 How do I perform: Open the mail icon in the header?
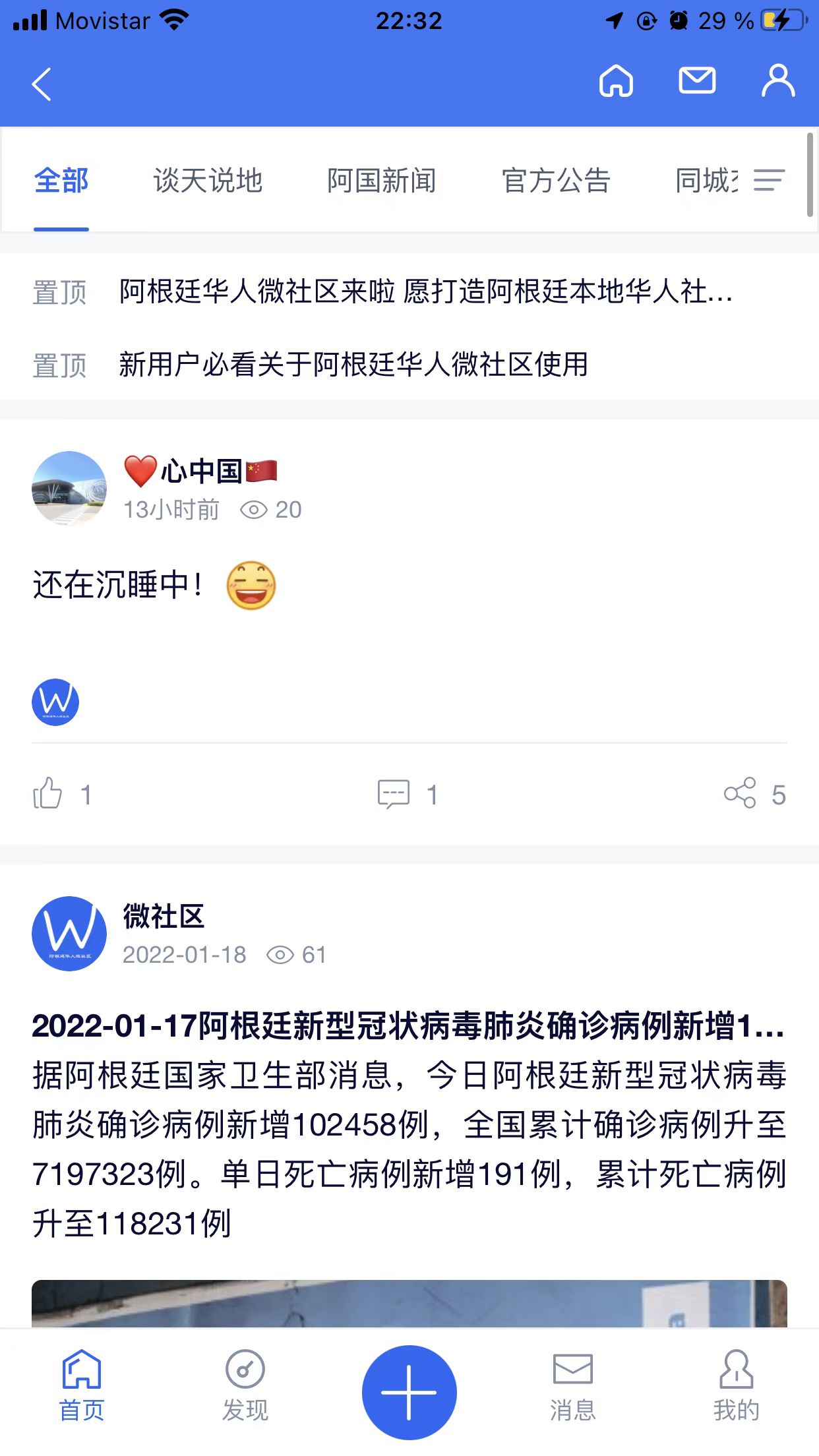[x=697, y=81]
